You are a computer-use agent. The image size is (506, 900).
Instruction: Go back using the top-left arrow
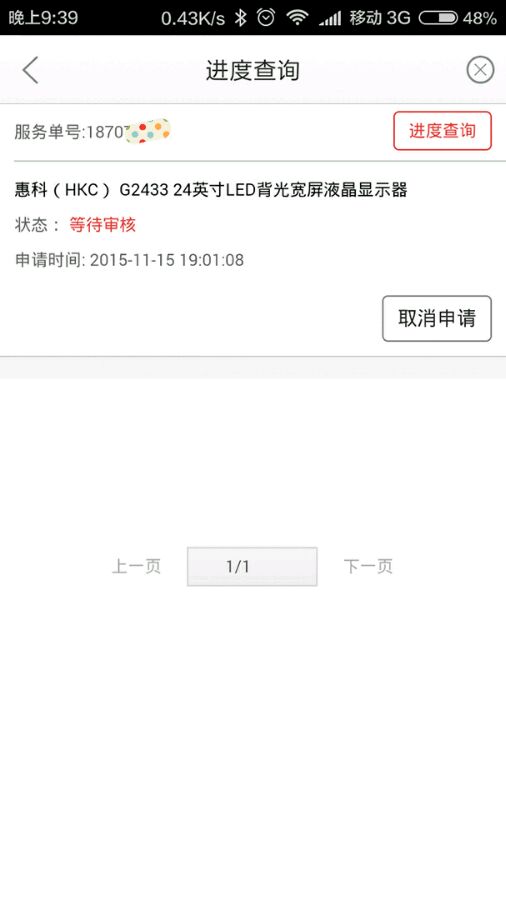30,70
